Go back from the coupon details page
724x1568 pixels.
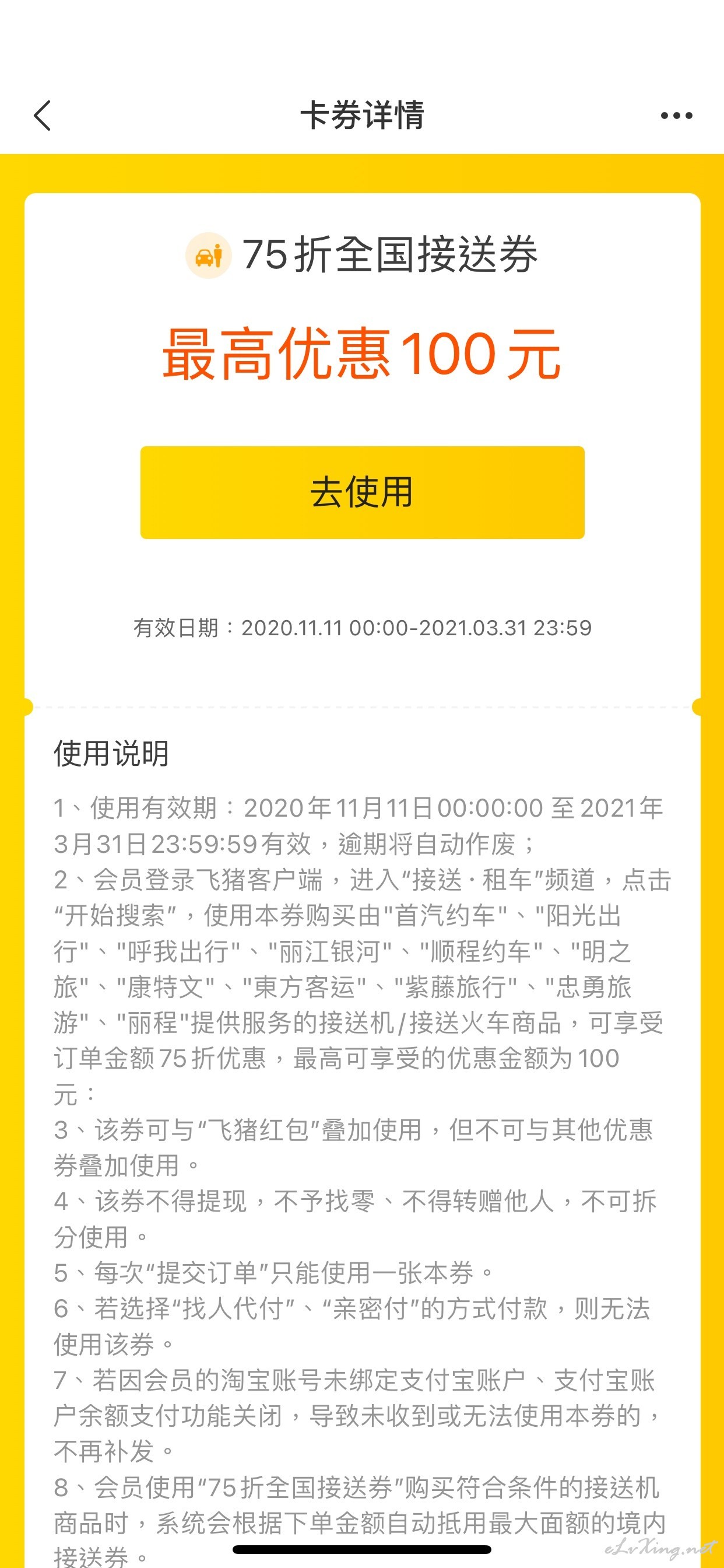coord(42,116)
